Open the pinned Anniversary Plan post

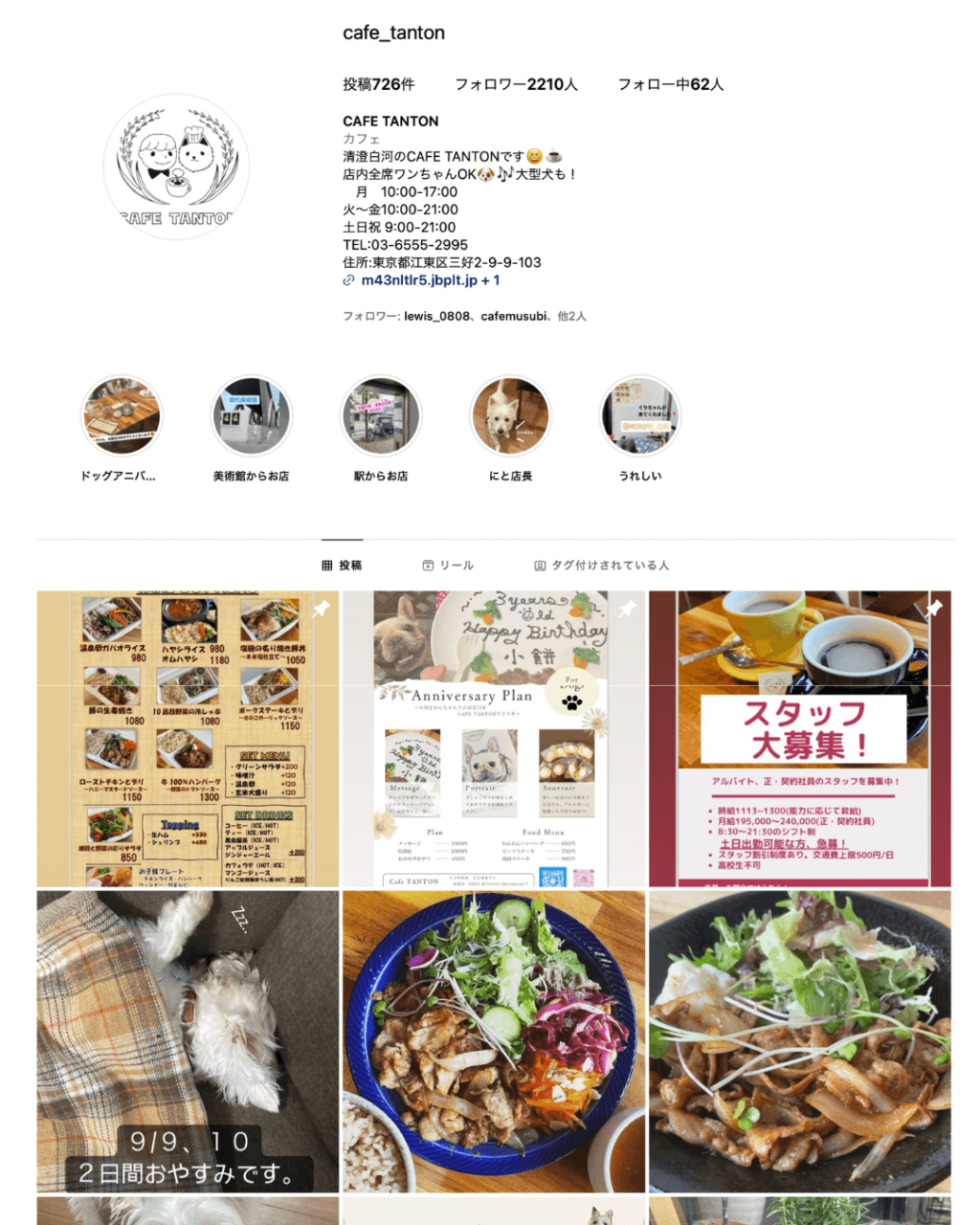[494, 739]
